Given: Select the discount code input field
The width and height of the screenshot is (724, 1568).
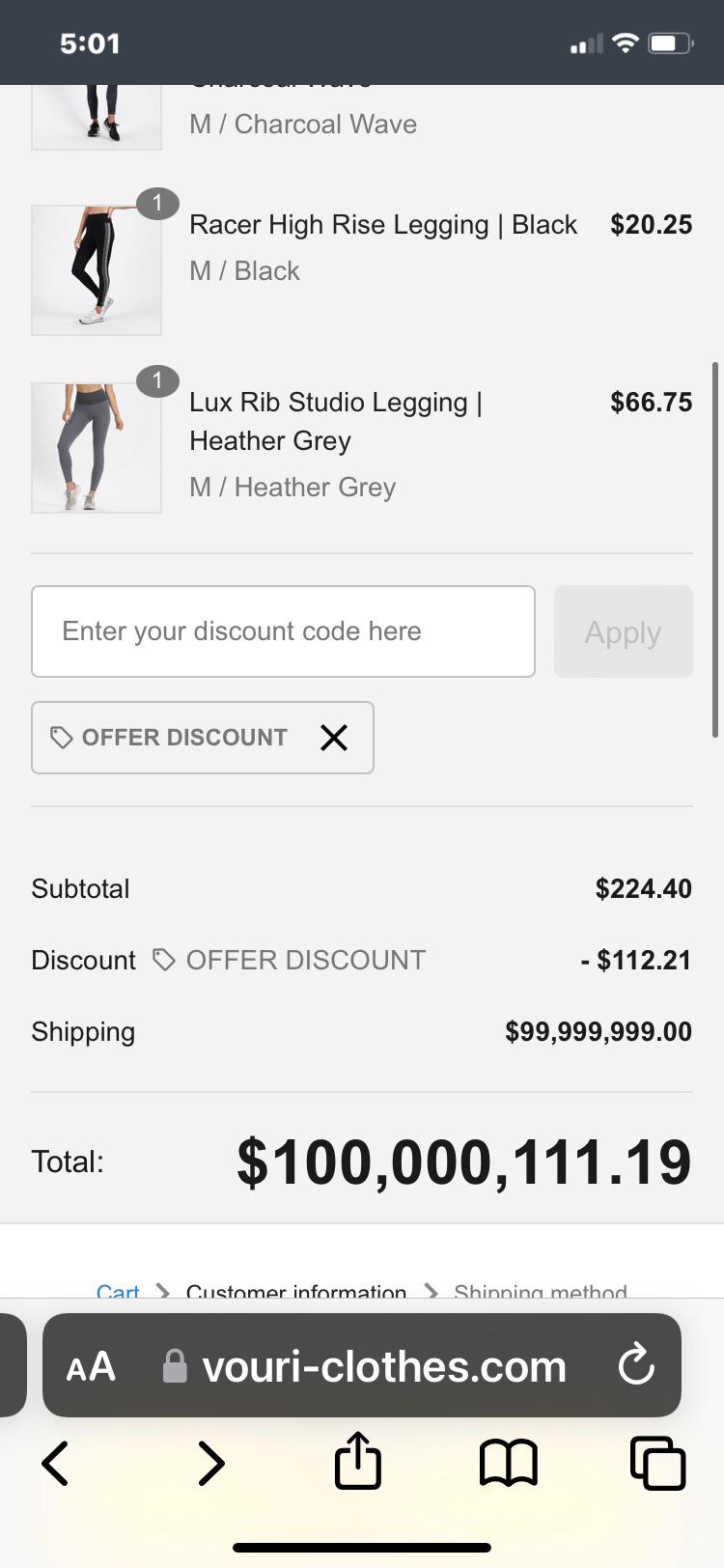Looking at the screenshot, I should [x=283, y=631].
